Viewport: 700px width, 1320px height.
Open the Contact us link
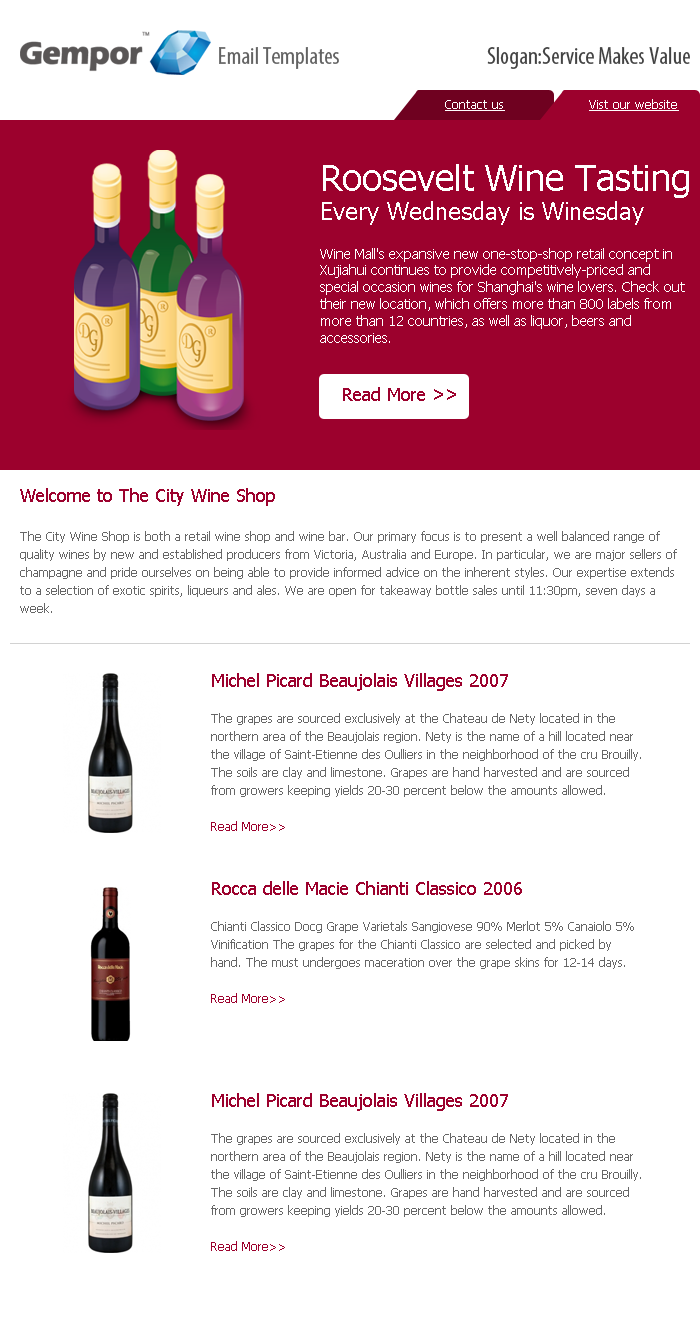[x=474, y=105]
